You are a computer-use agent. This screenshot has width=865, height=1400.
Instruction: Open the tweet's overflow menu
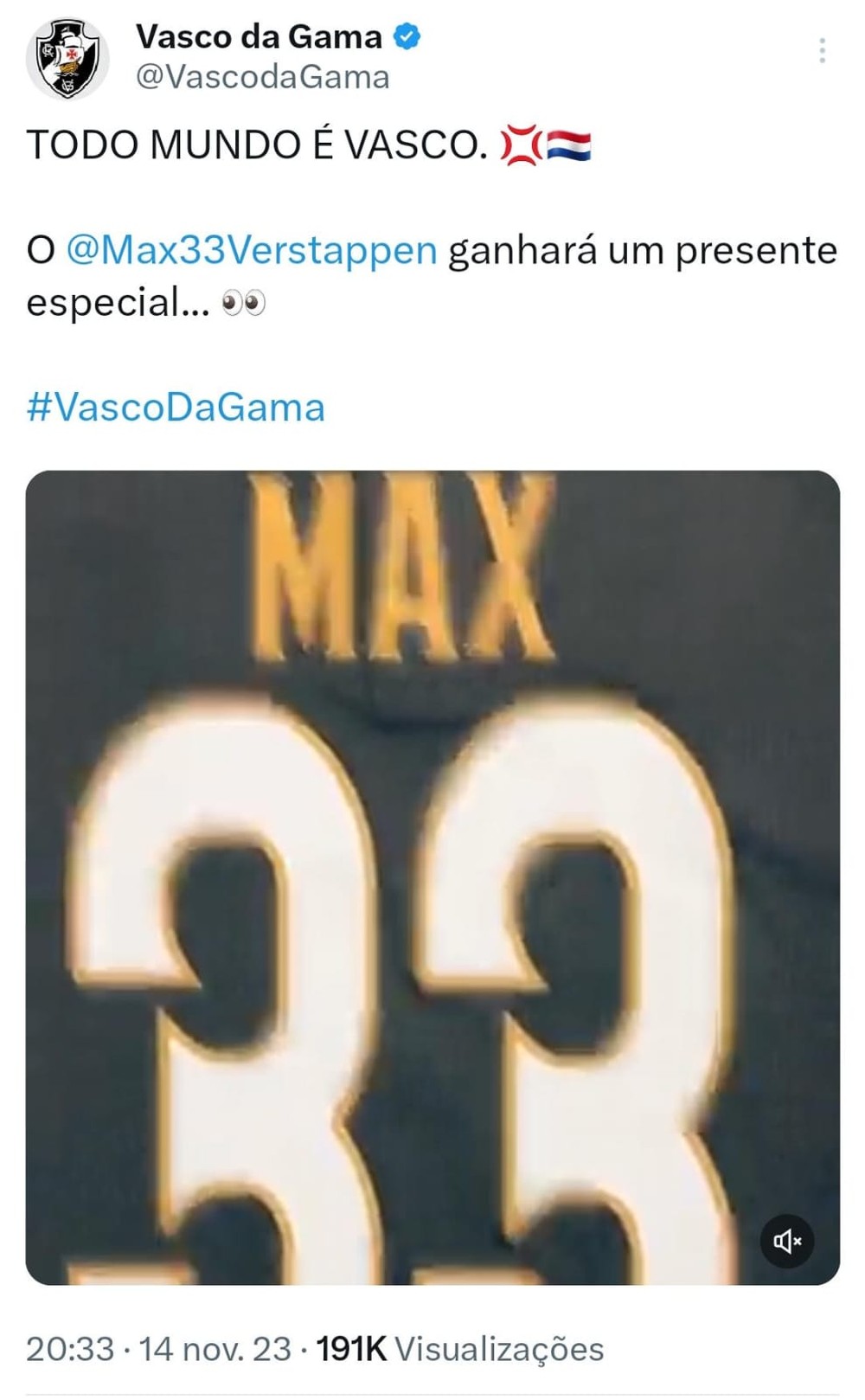tap(821, 51)
